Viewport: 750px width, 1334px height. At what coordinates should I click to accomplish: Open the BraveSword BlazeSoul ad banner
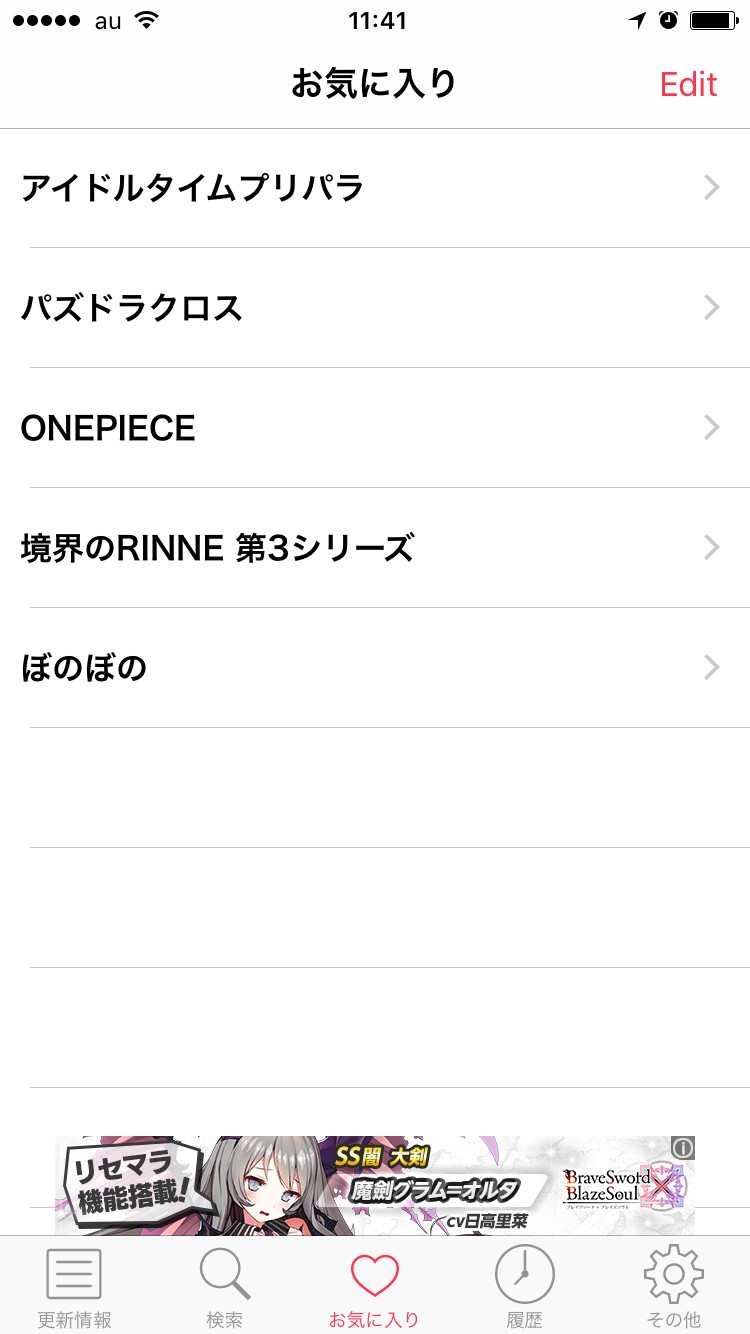coord(375,1185)
